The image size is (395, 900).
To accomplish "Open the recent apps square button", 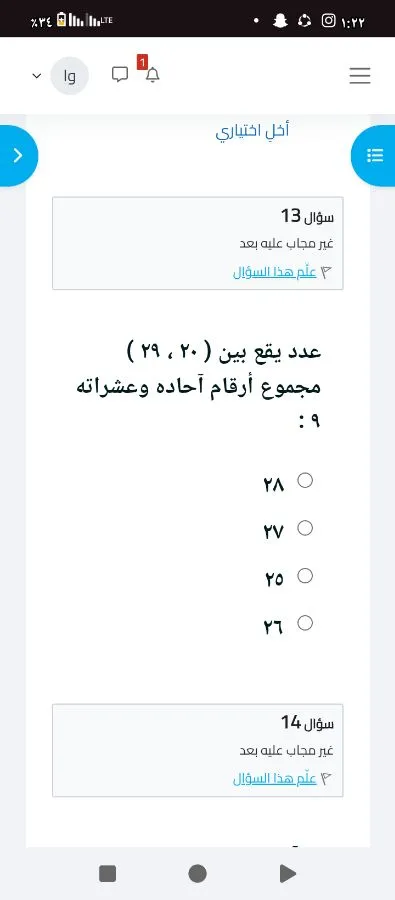I will (107, 874).
